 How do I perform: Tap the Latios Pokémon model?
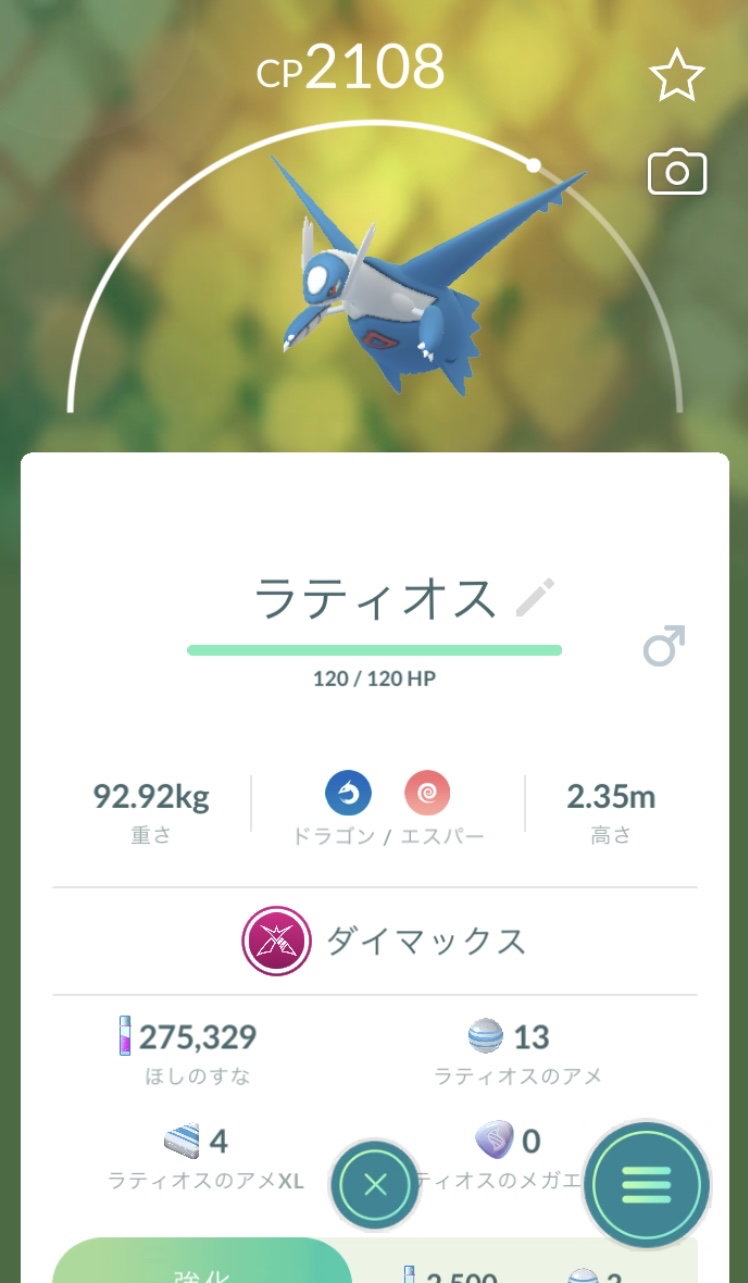tap(400, 290)
